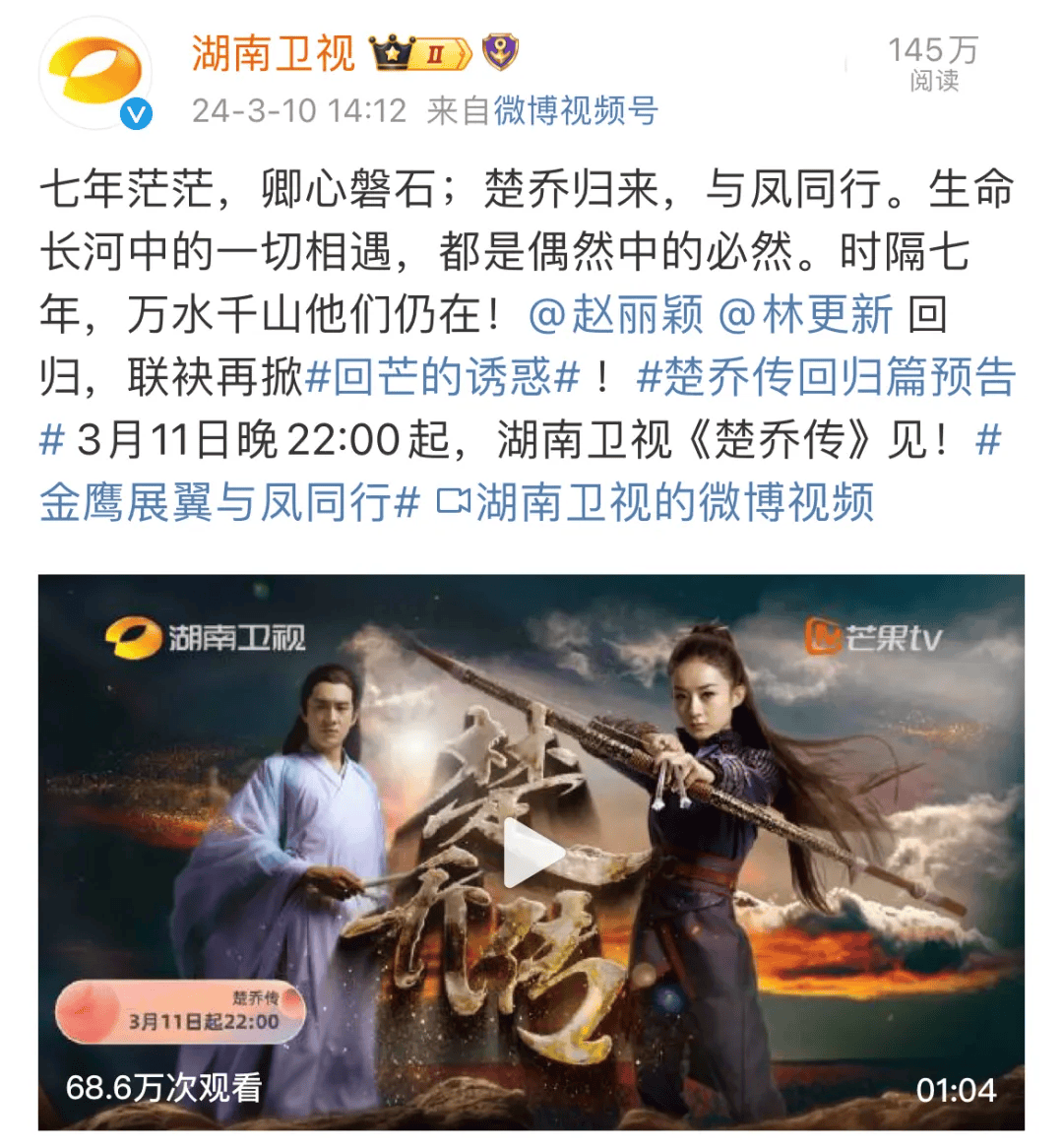Open the @林更新 mention
This screenshot has height=1148, width=1063.
pos(805,315)
